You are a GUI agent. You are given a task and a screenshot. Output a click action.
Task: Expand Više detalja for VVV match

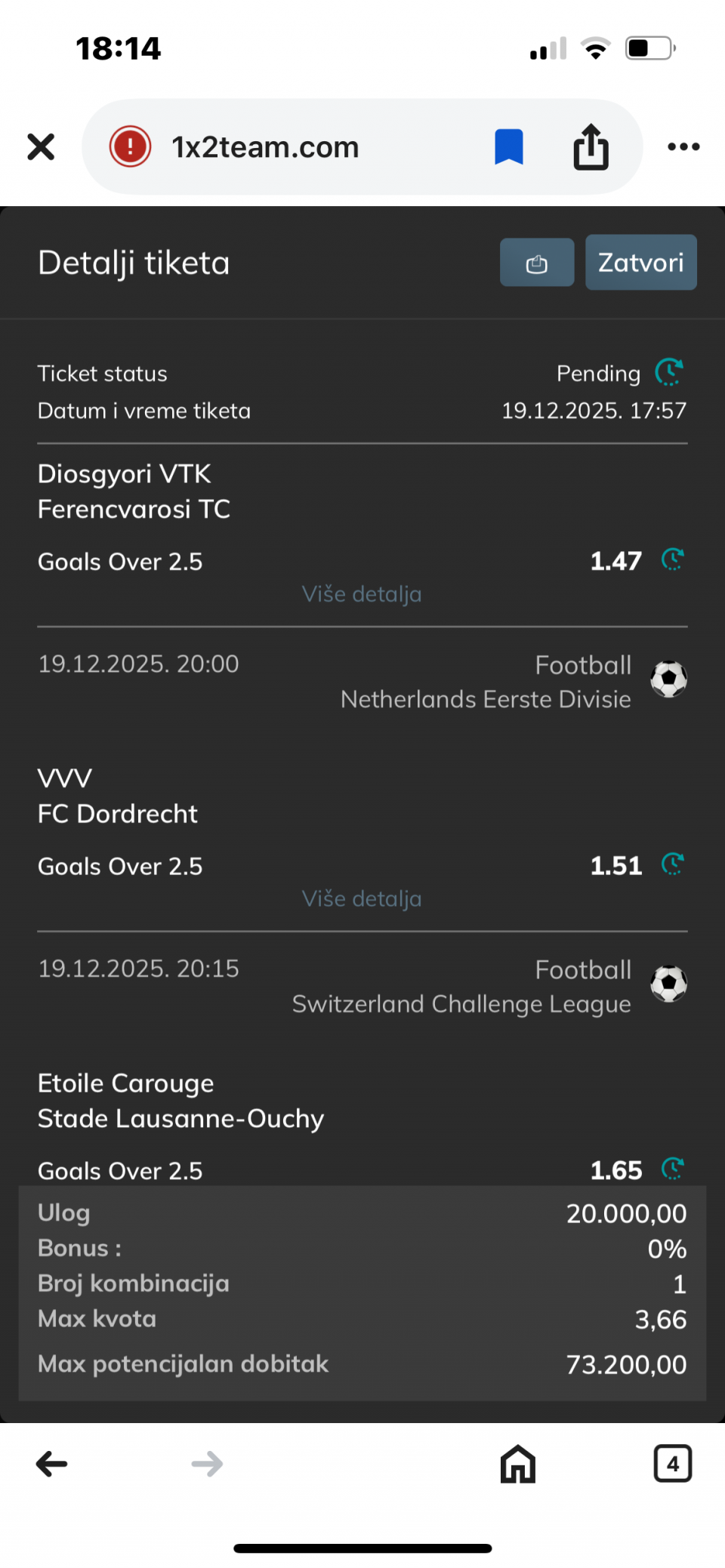(362, 898)
